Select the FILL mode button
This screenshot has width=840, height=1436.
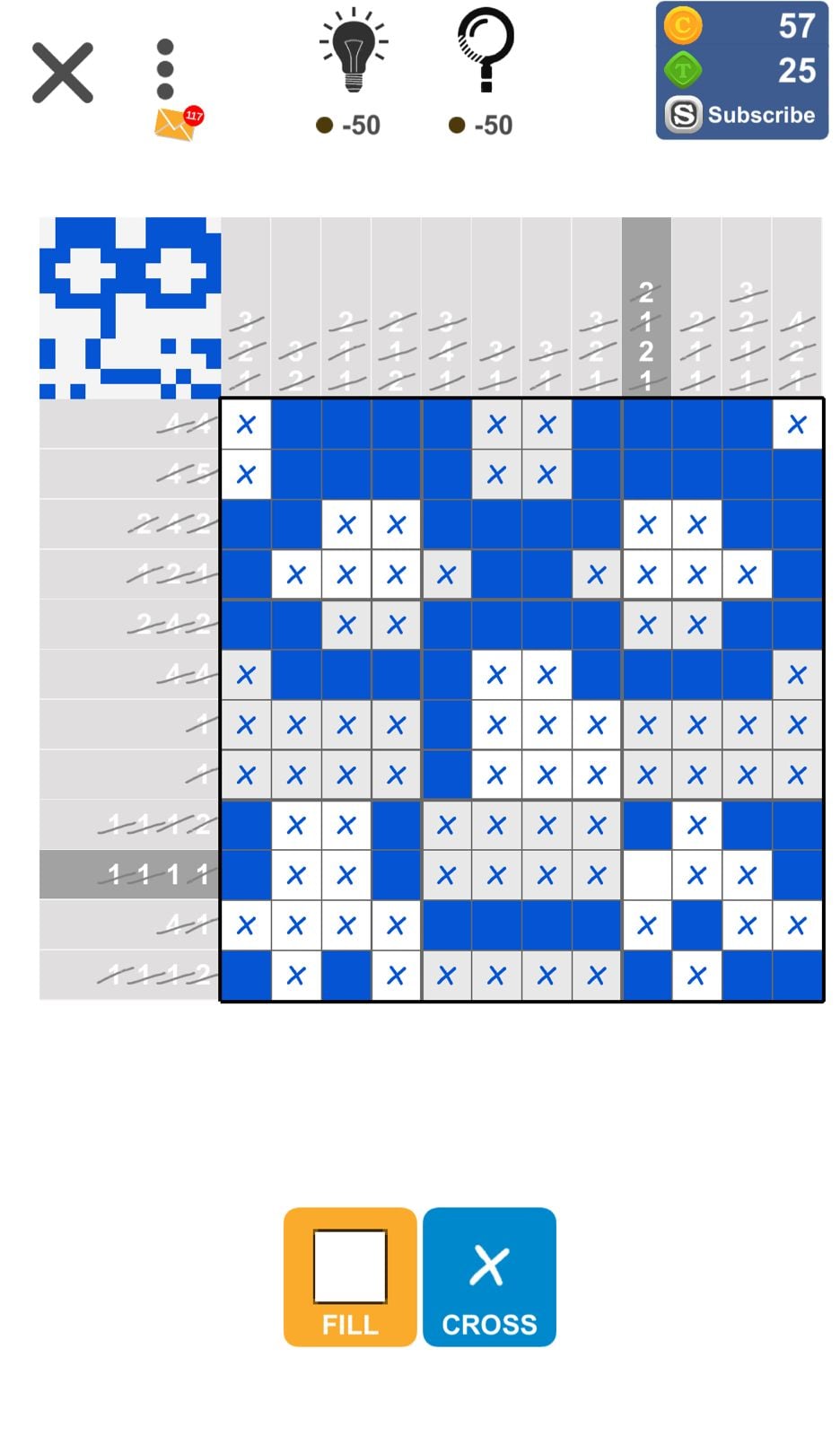[x=350, y=1276]
